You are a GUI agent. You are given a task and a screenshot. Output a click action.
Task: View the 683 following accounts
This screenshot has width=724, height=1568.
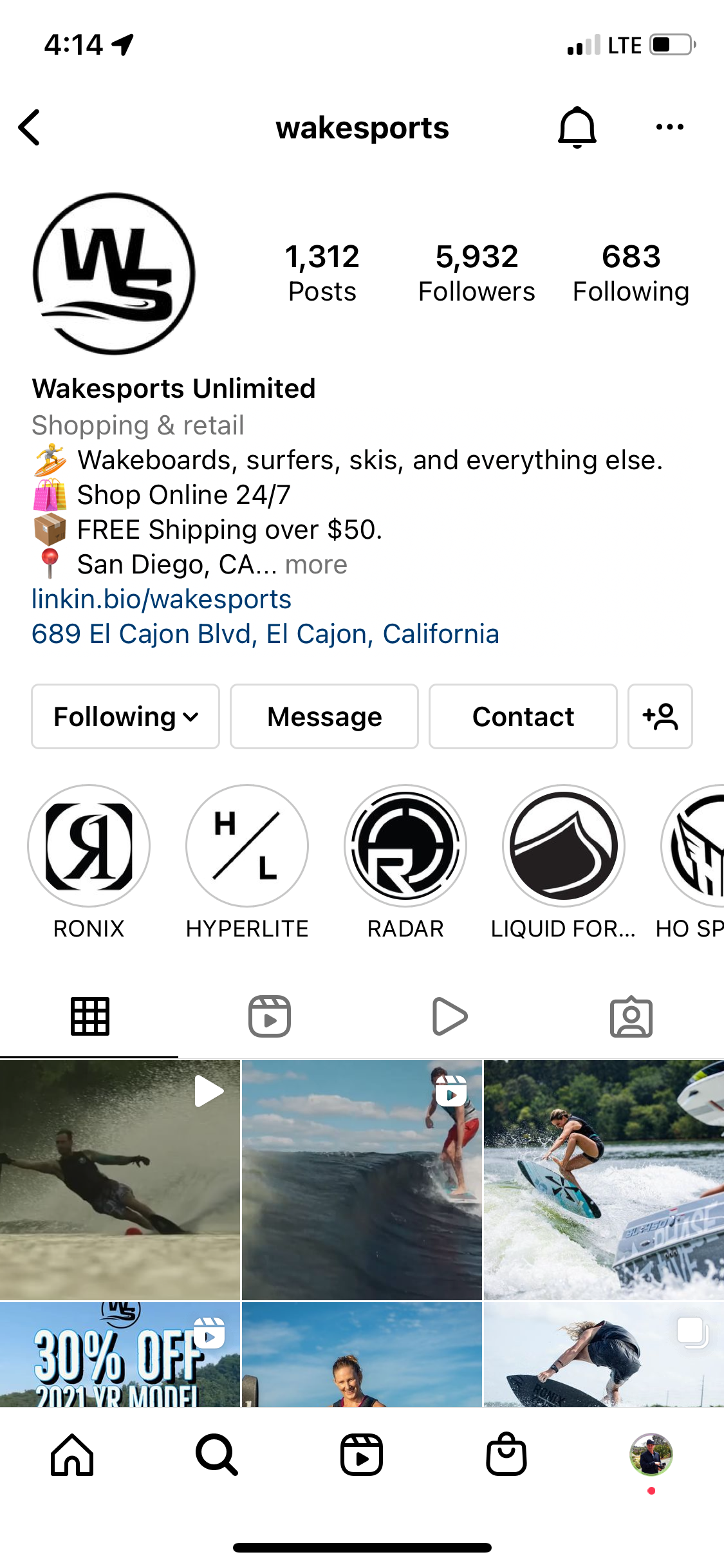631,273
